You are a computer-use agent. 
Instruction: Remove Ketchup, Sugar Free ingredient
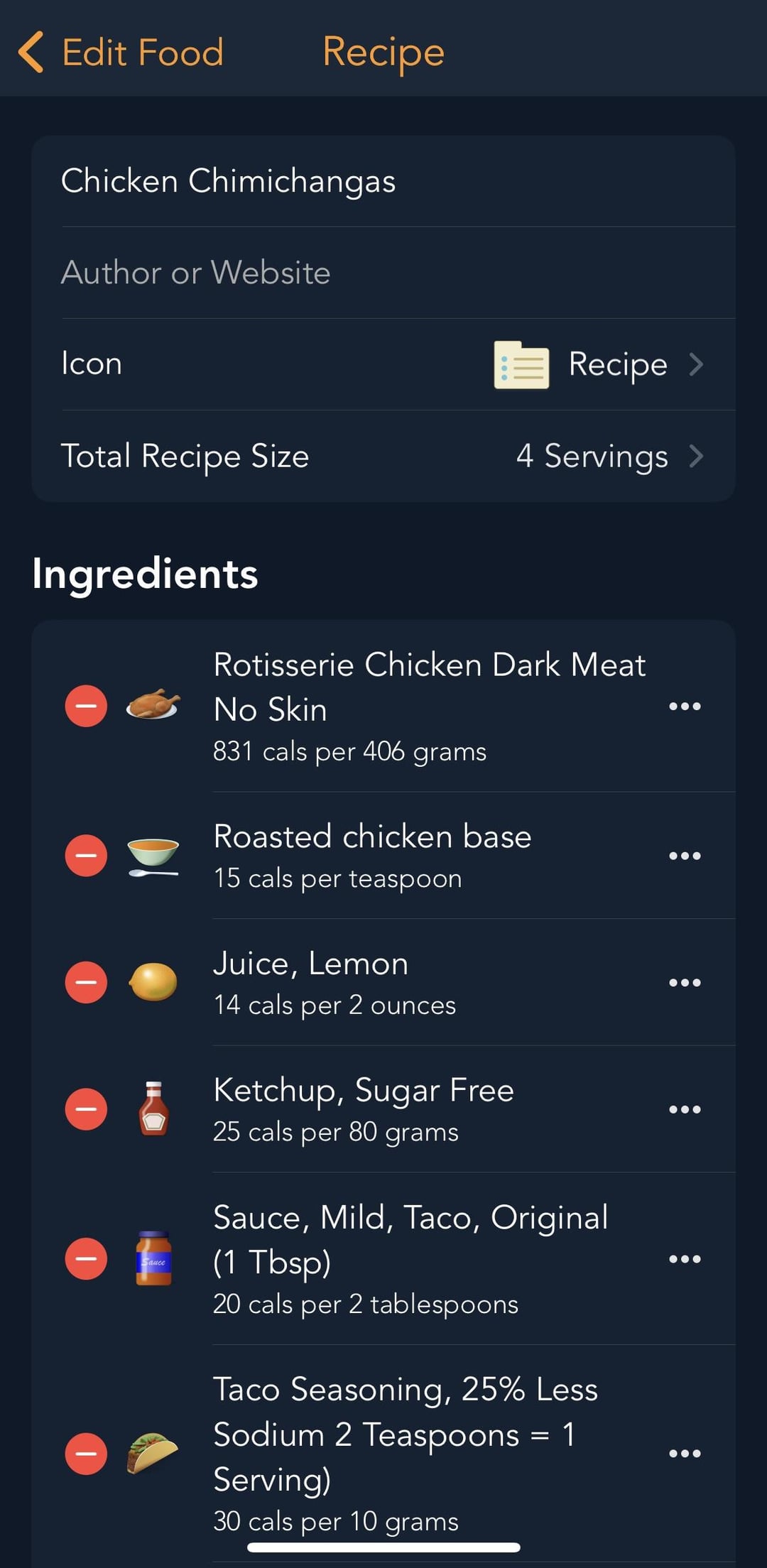pos(86,1109)
